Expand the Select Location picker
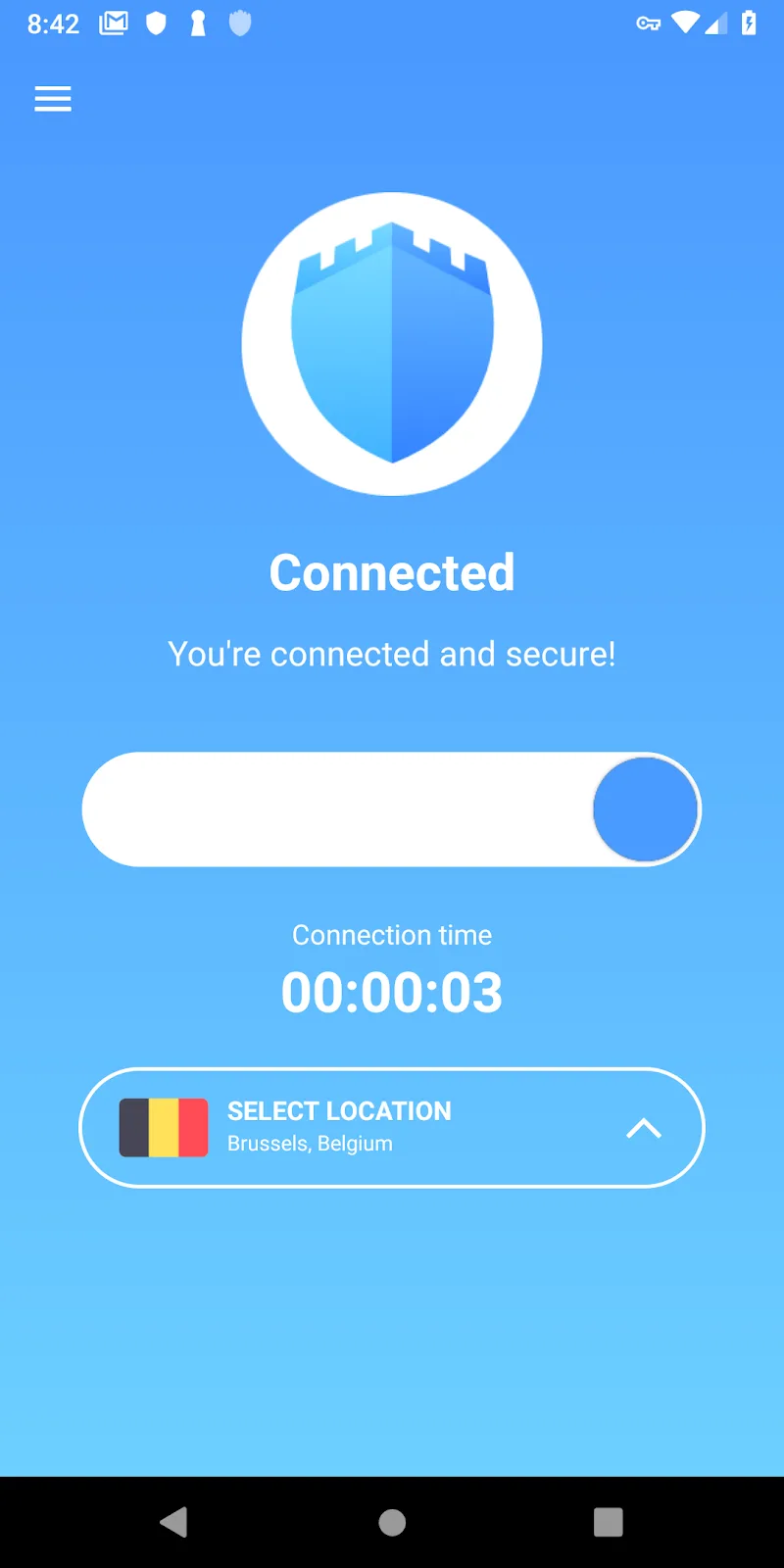Image resolution: width=784 pixels, height=1568 pixels. pyautogui.click(x=392, y=1128)
